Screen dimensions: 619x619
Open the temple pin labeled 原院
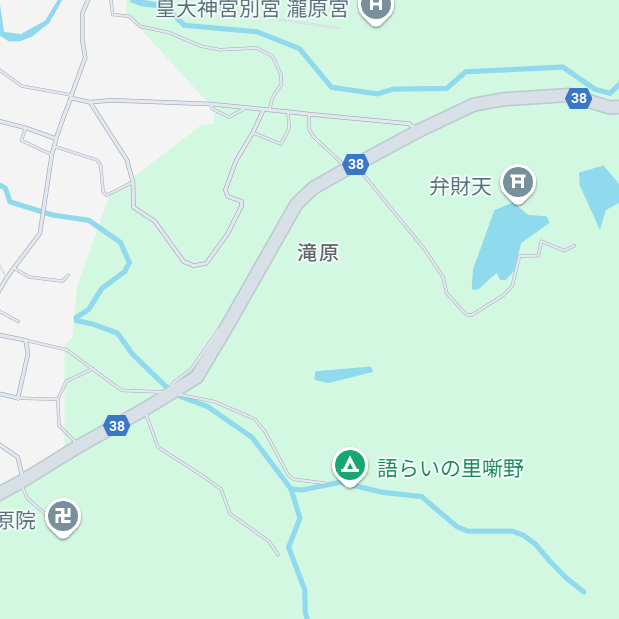pos(64,516)
